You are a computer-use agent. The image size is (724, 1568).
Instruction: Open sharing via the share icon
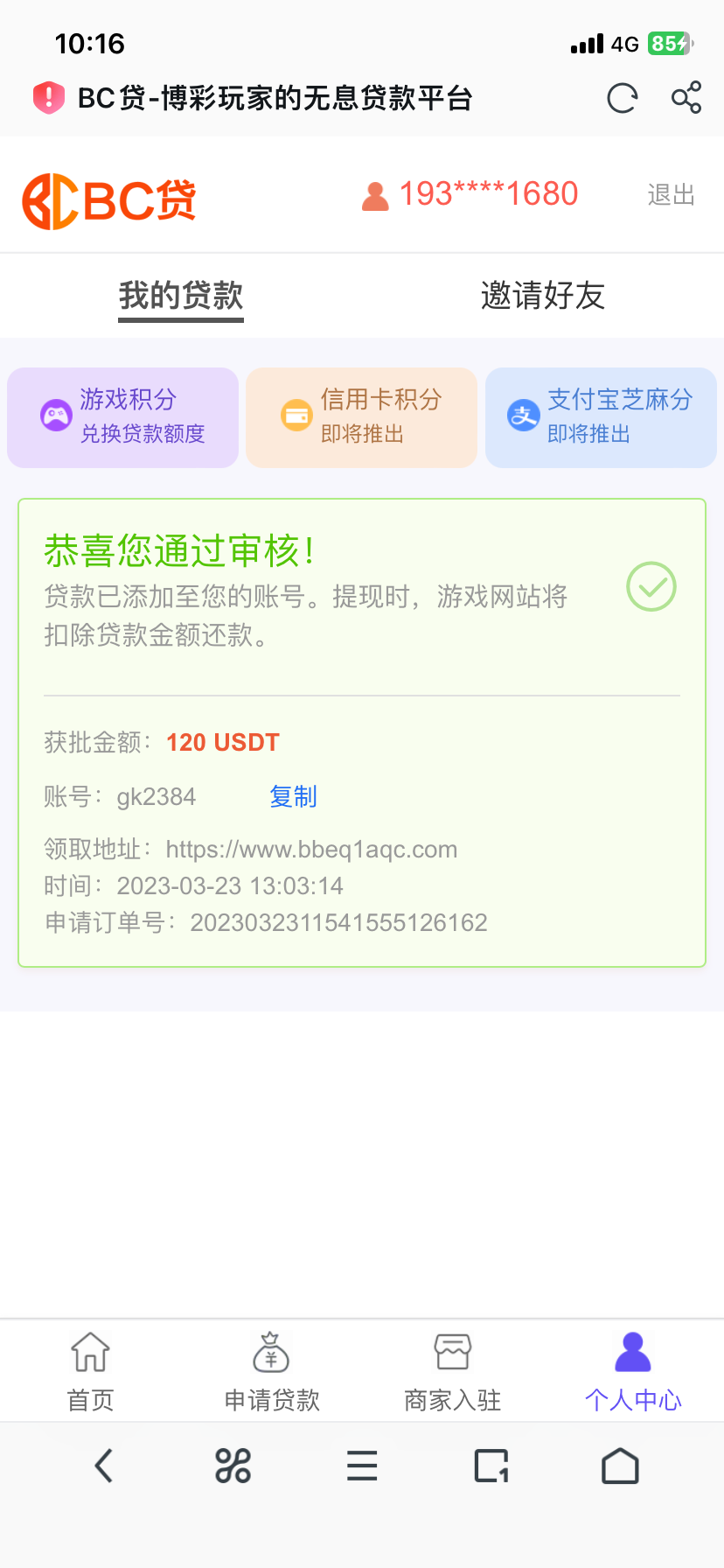pyautogui.click(x=687, y=98)
